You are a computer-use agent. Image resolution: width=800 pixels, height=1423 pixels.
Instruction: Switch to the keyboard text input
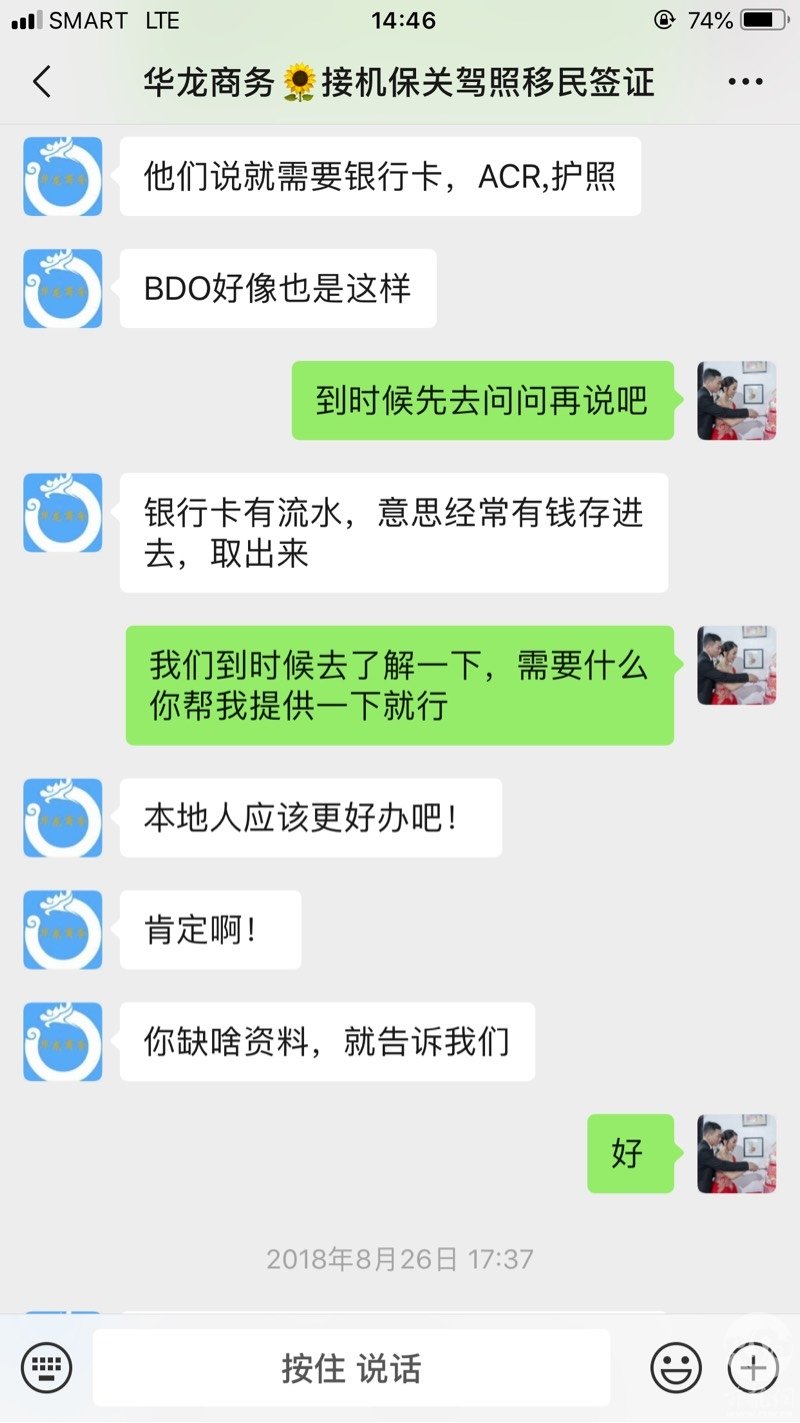(x=46, y=1367)
